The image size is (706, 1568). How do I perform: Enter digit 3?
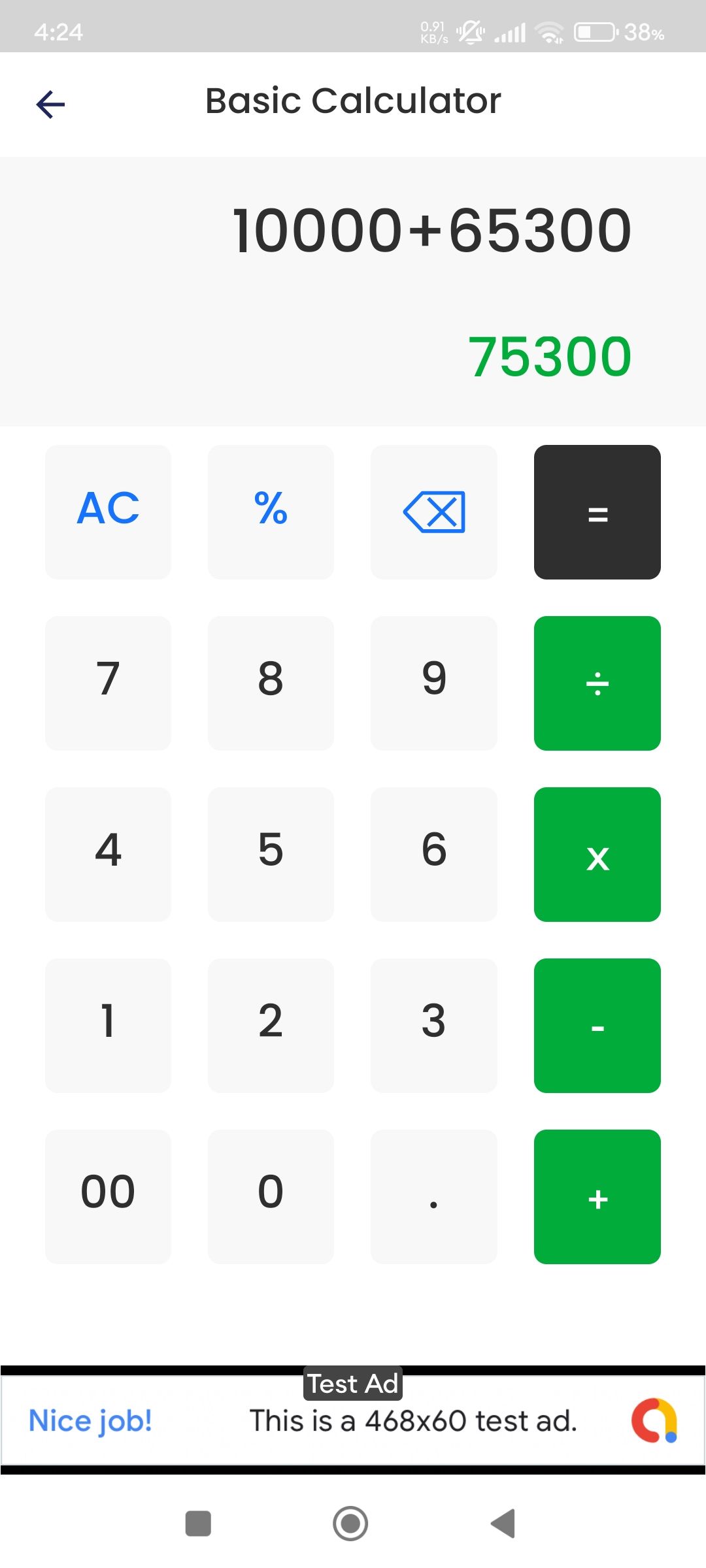pyautogui.click(x=434, y=1025)
